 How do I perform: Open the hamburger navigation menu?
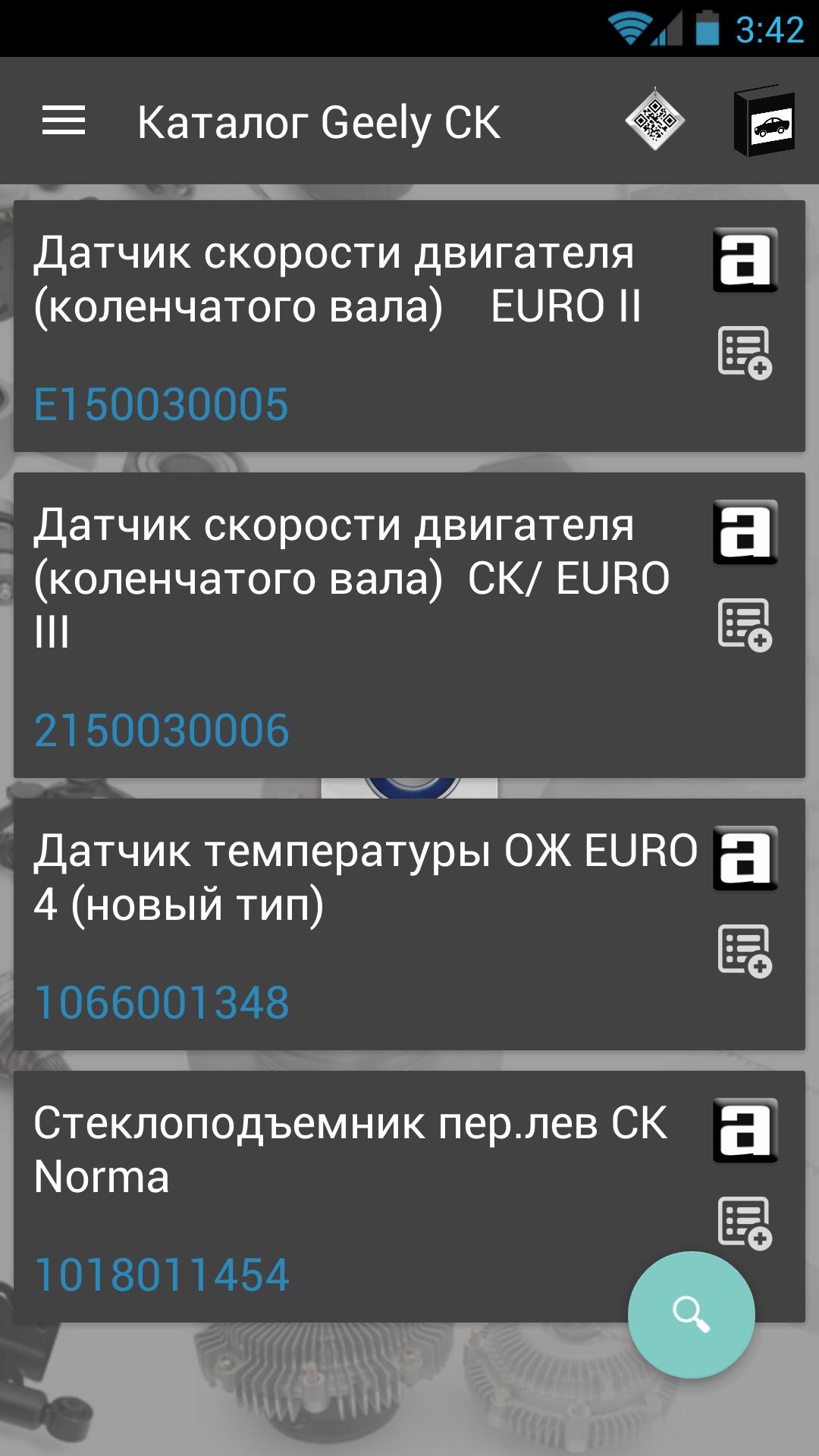coord(64,121)
